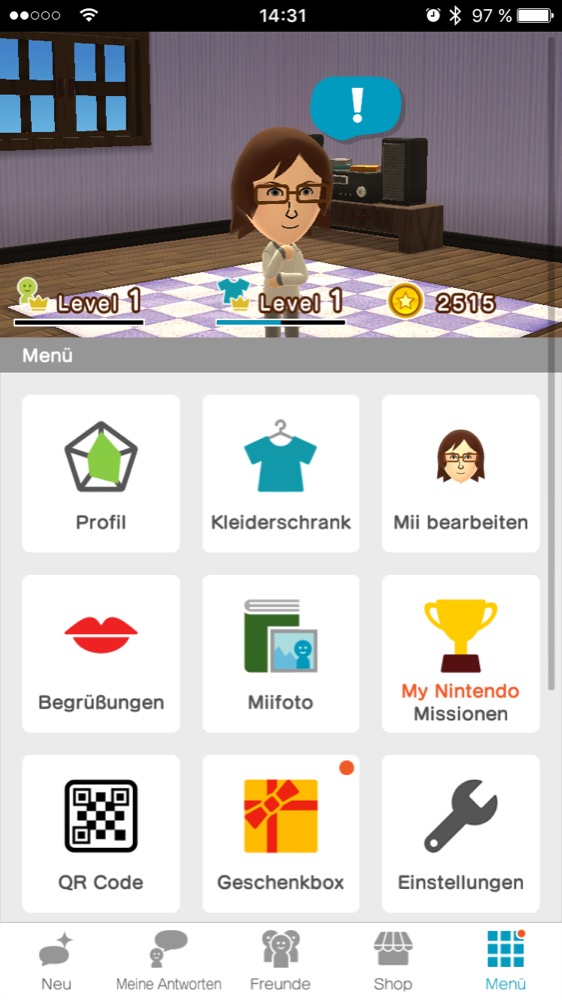This screenshot has height=1000, width=562.
Task: Open the Miifoto tile
Action: (x=281, y=654)
